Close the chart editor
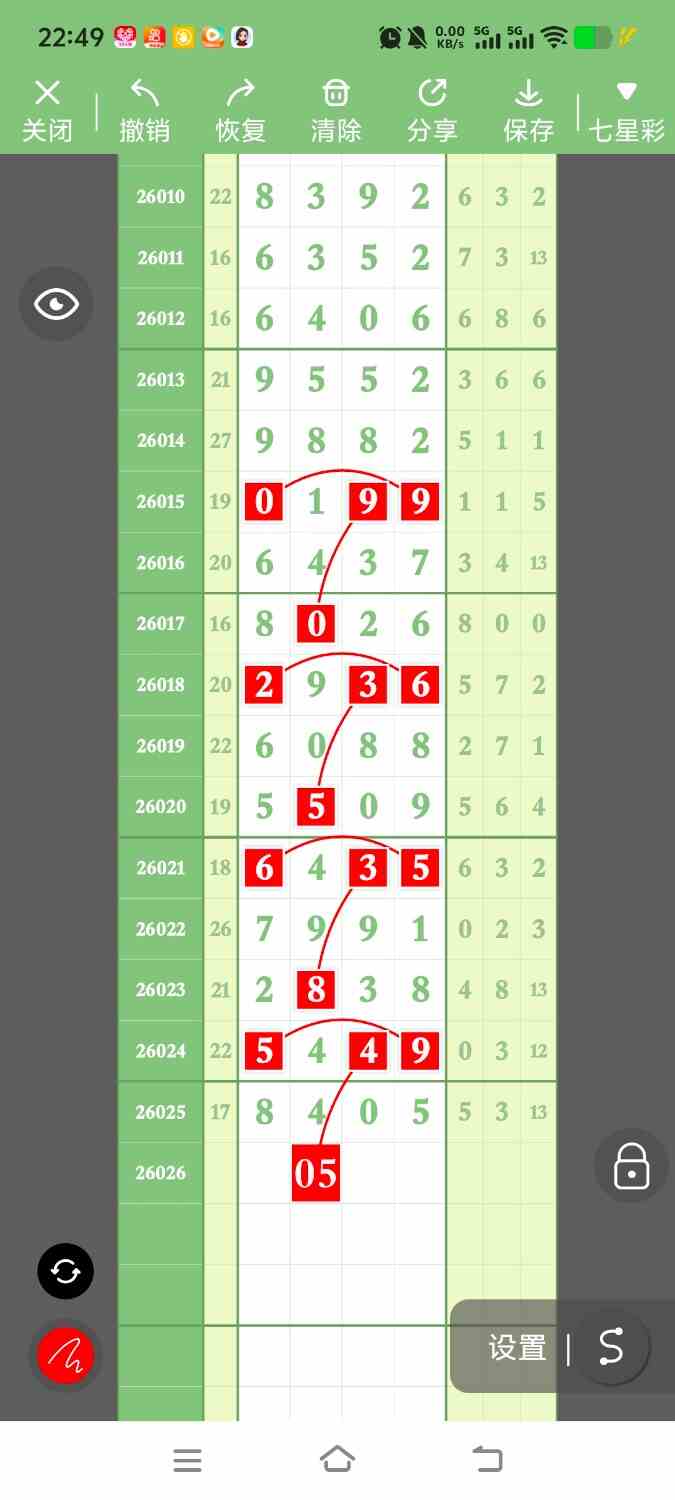Screen dimensions: 675x1500 click(47, 111)
